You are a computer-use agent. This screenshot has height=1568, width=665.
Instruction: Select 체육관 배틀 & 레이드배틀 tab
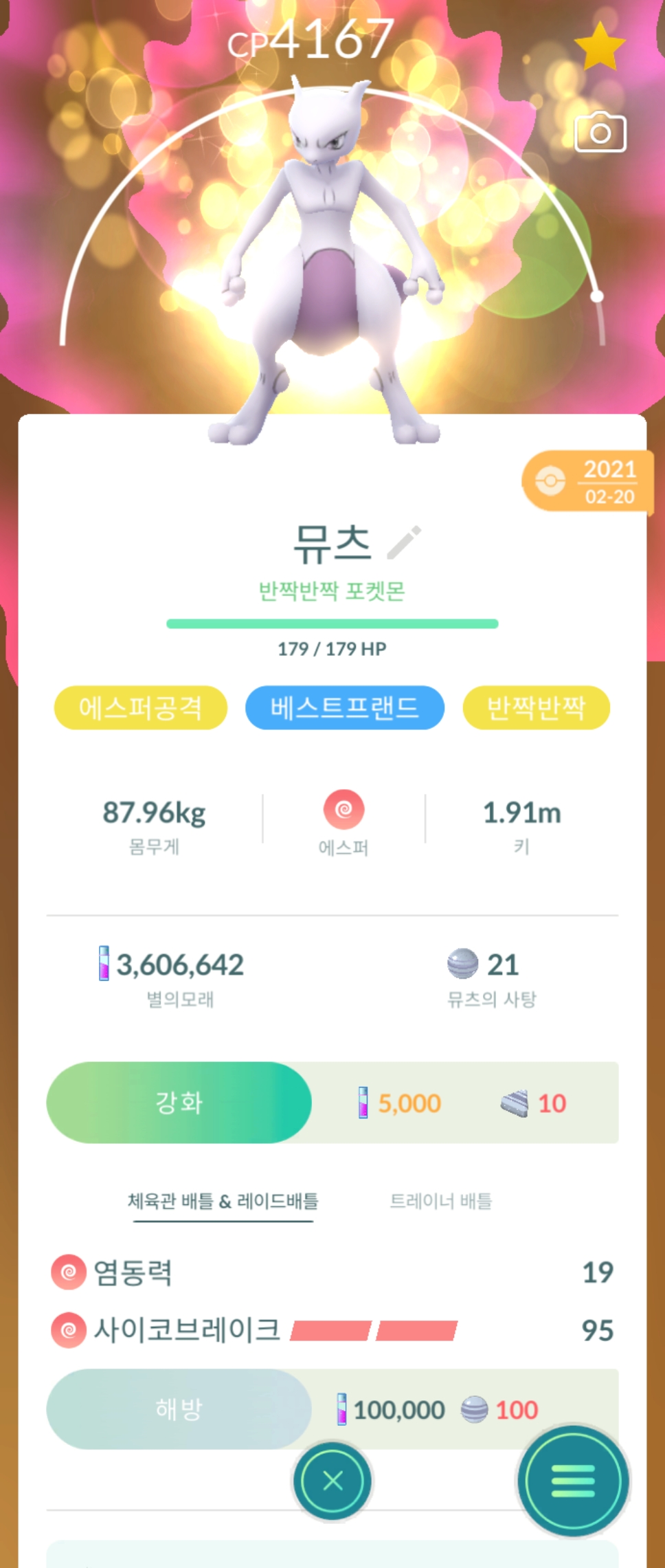(x=223, y=1201)
